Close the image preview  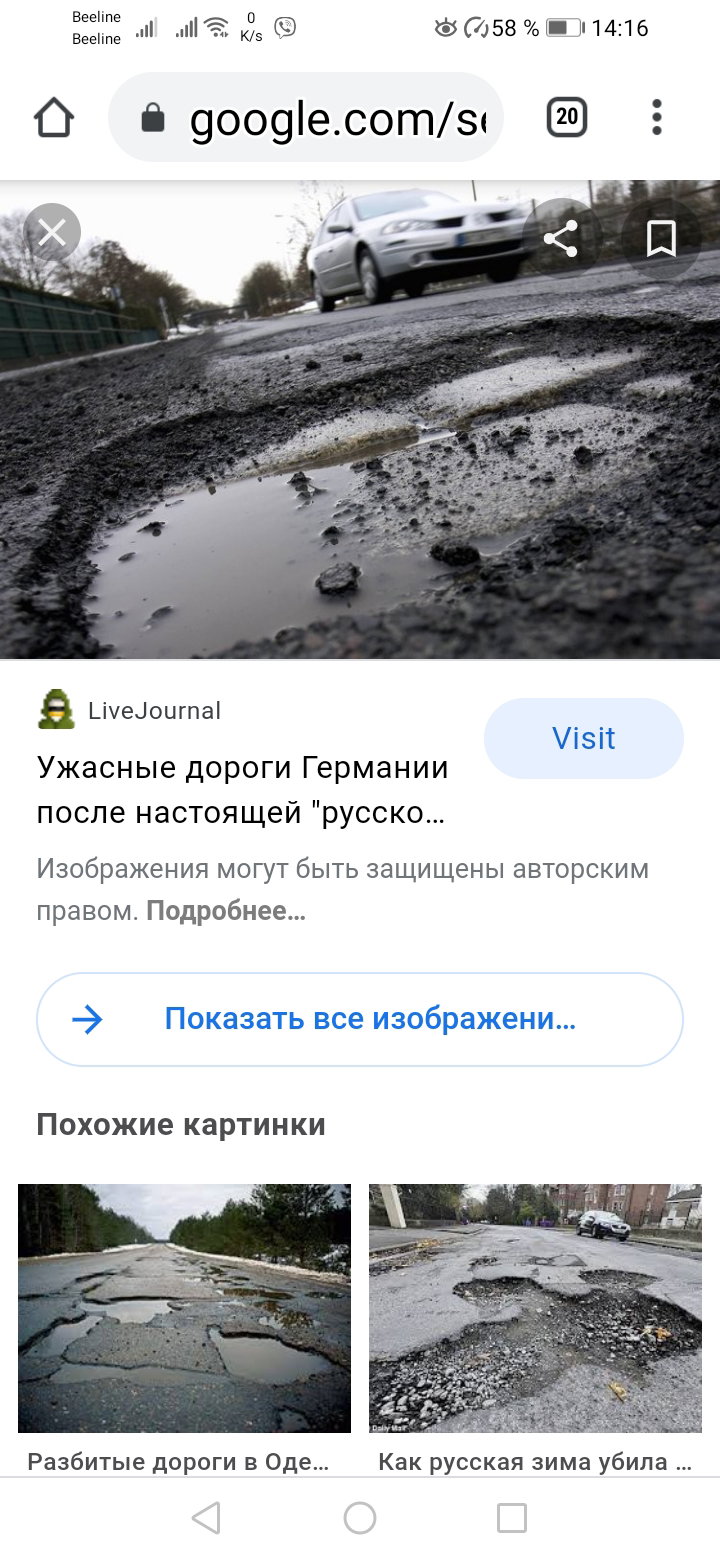[52, 233]
